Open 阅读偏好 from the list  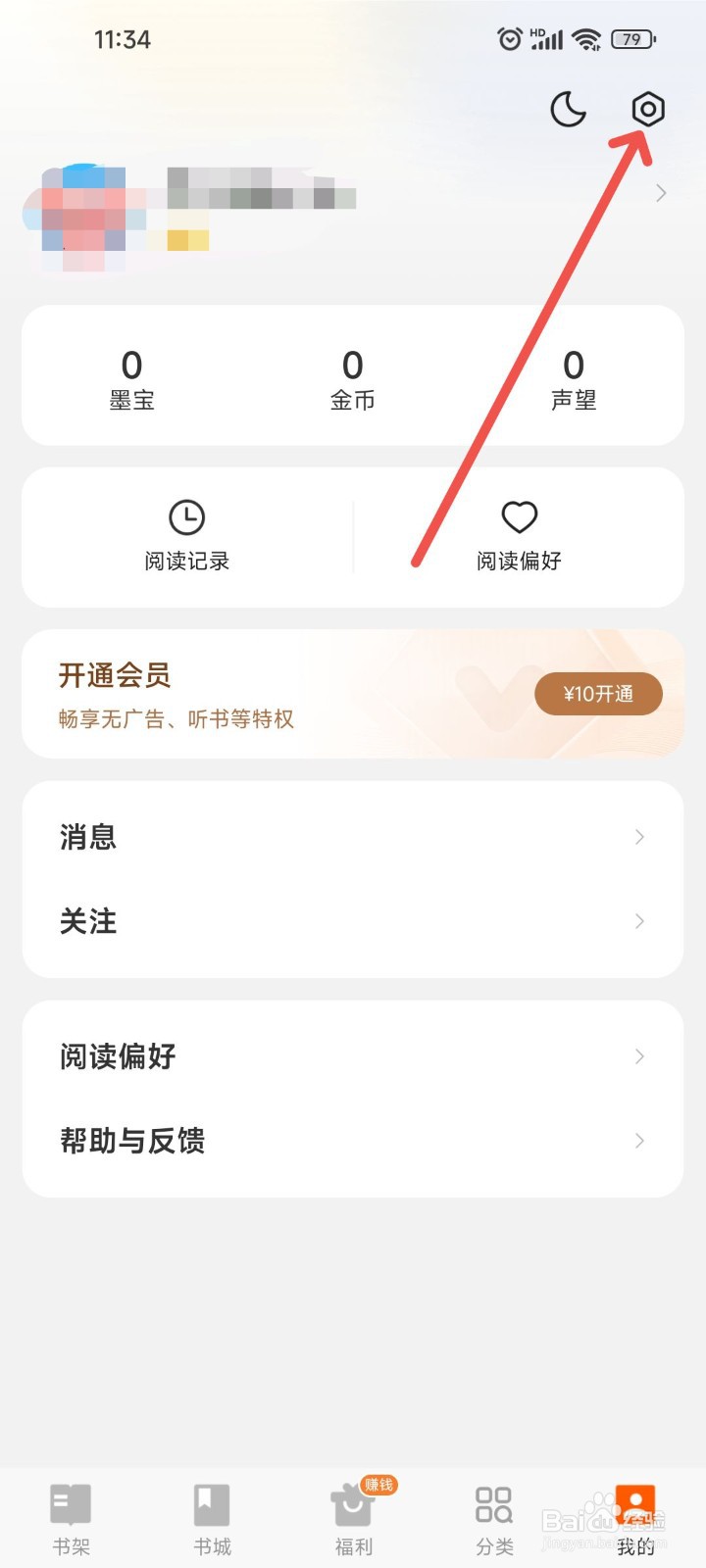pos(353,1056)
